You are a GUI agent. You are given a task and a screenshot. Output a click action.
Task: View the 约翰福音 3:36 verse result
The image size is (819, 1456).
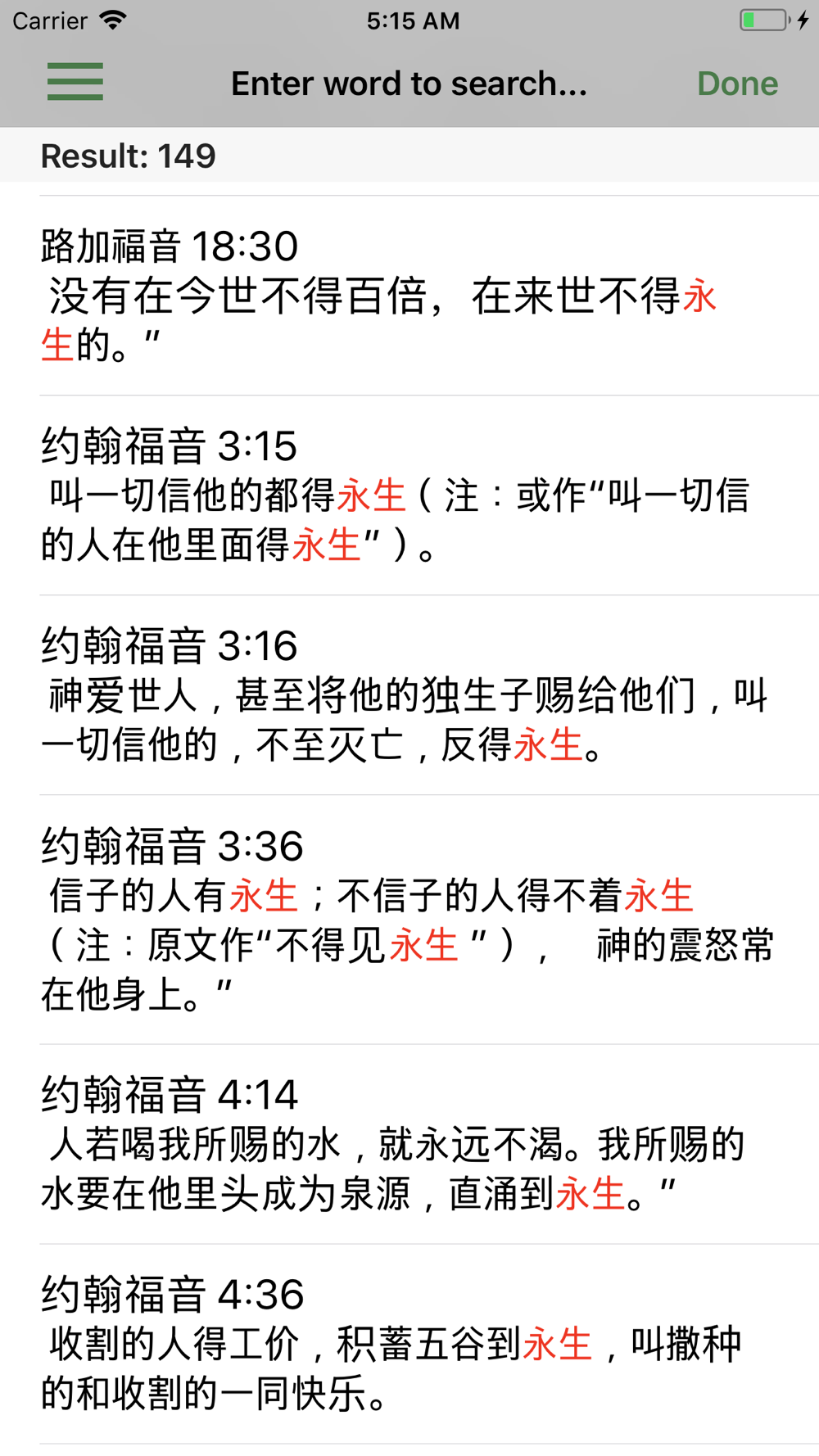[409, 920]
